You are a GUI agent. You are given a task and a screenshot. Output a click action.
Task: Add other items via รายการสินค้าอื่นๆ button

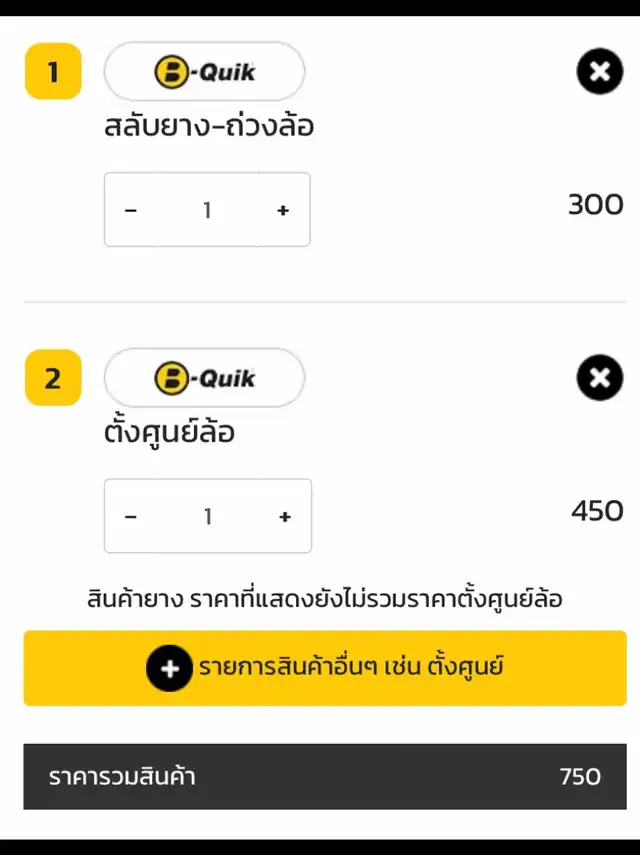(x=325, y=668)
